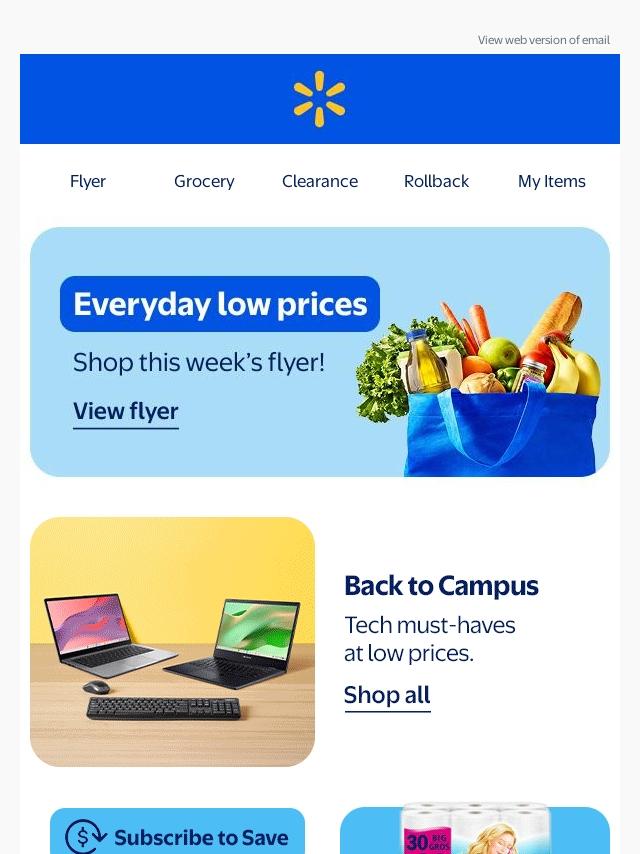Open the paper towel product tile
This screenshot has width=640, height=854.
[475, 832]
